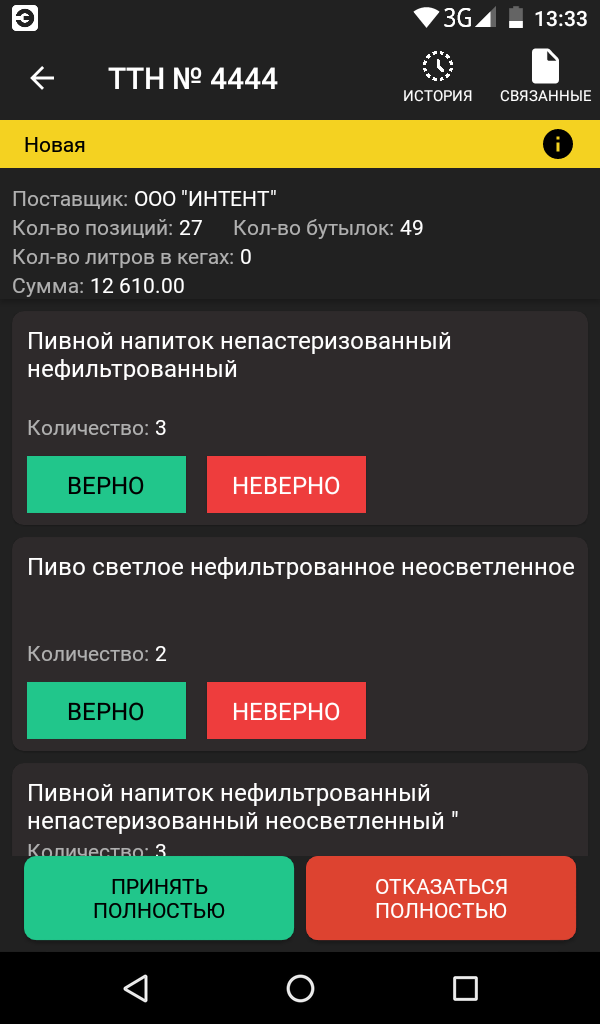Mark Пивной напиток непастеризованный нефильтрованный as Неверно

tap(286, 485)
